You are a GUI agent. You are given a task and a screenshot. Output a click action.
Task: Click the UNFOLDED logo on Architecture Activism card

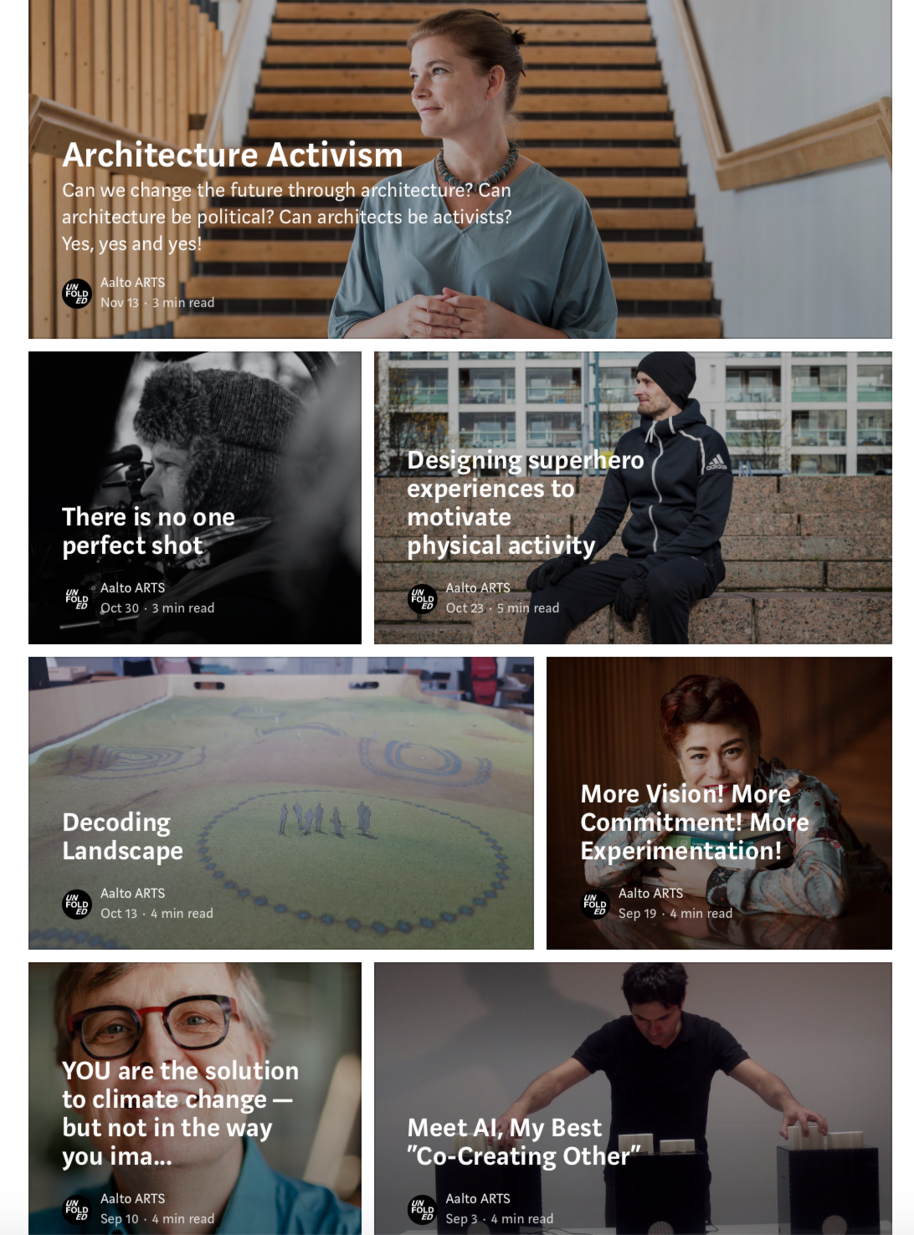click(x=76, y=293)
